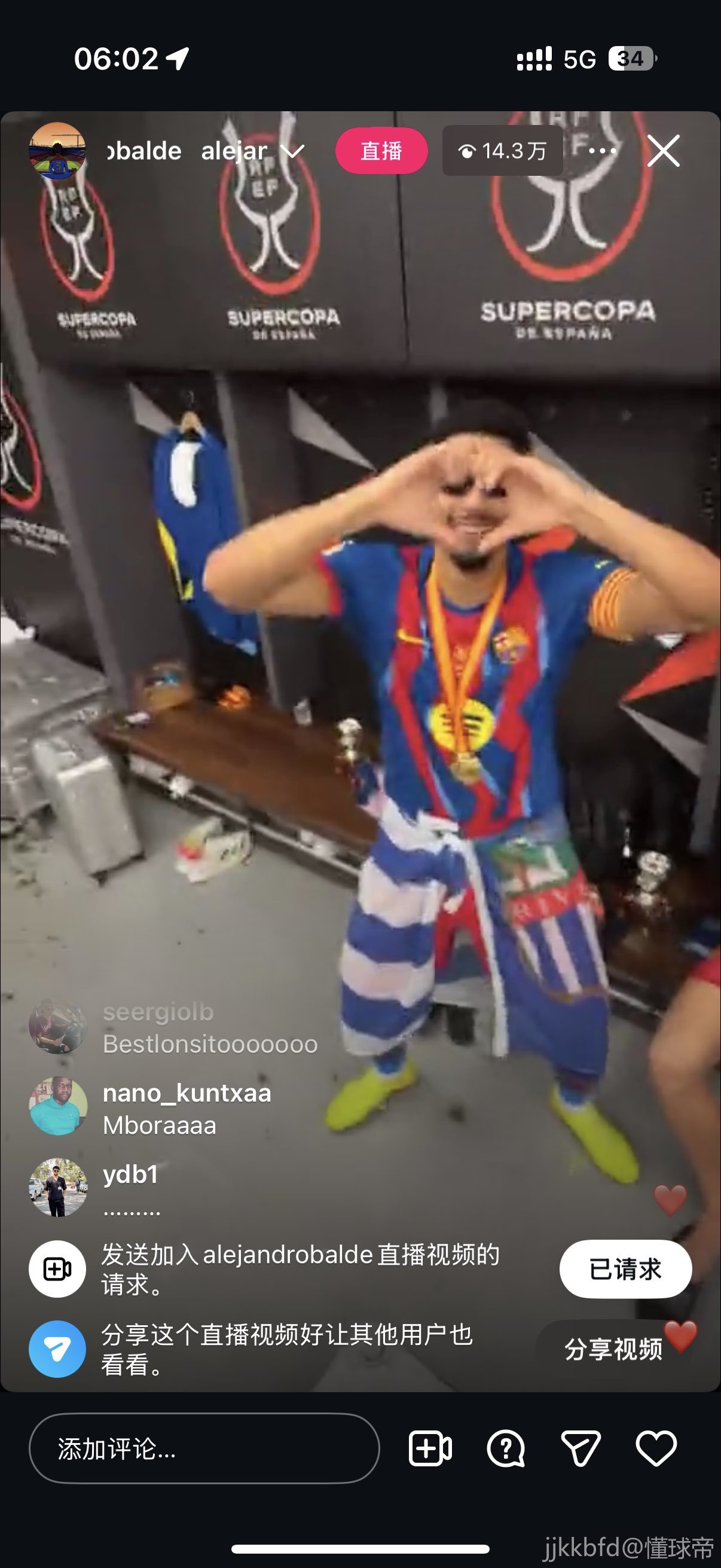This screenshot has width=721, height=1568.
Task: Tap the 已请求 request button
Action: point(625,1269)
